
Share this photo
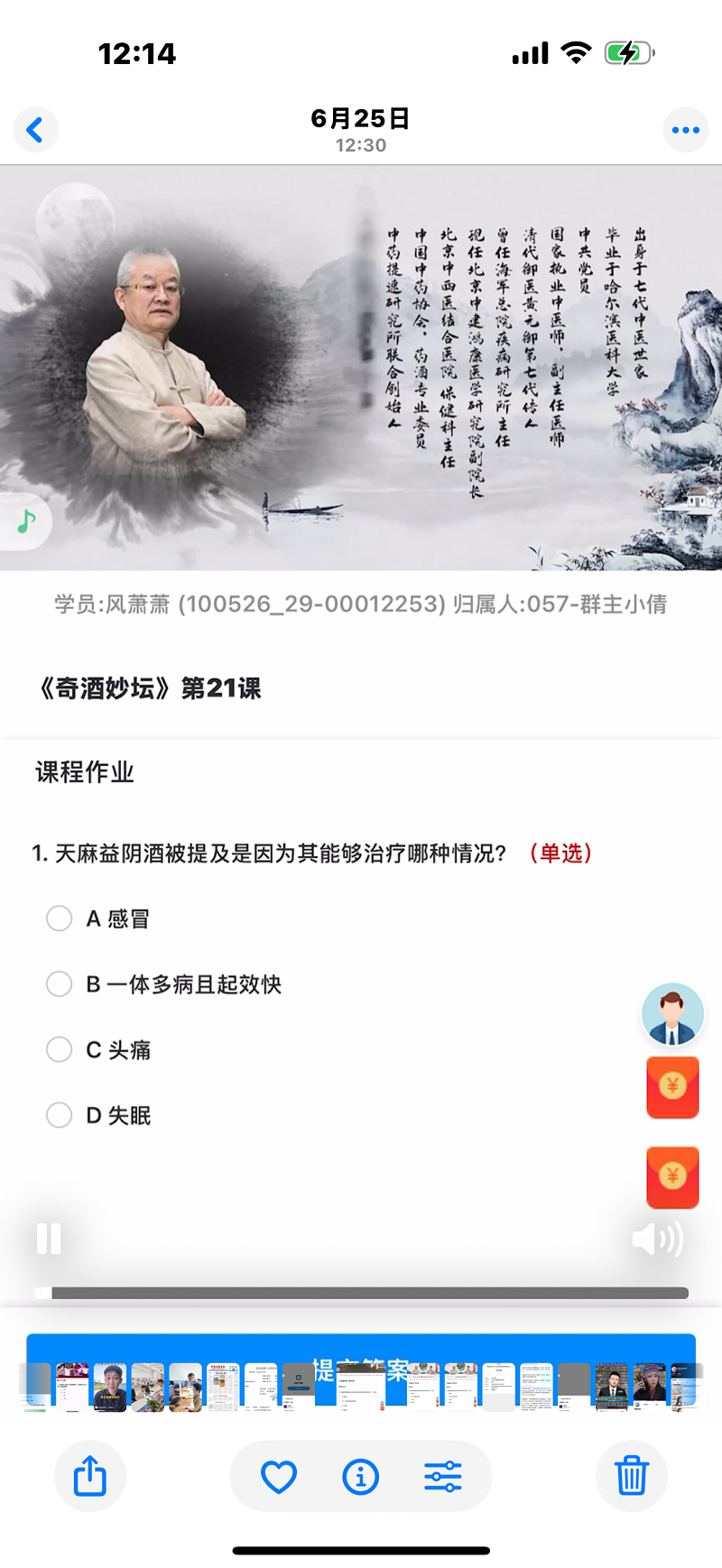[90, 1477]
